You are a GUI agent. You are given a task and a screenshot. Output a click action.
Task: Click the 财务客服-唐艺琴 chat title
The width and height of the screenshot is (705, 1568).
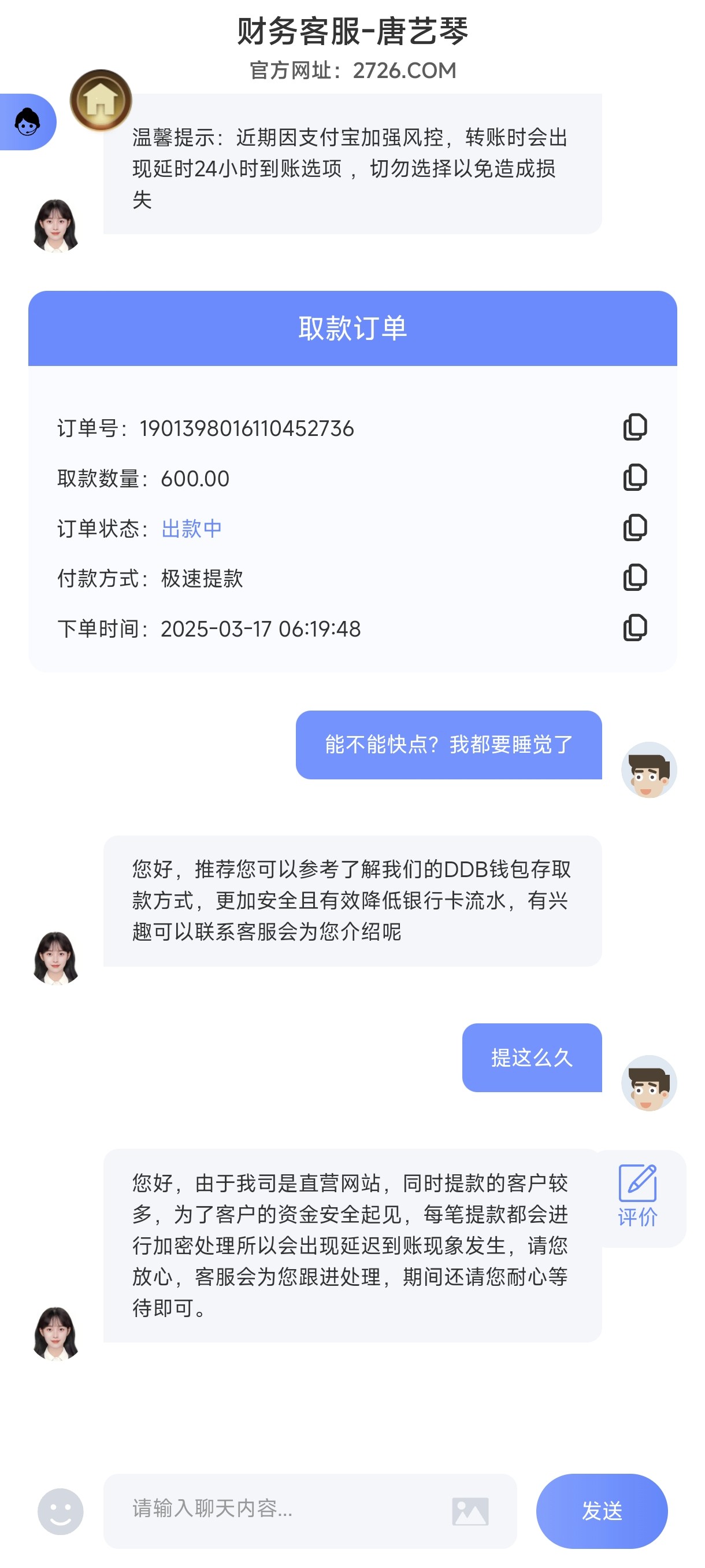353,31
